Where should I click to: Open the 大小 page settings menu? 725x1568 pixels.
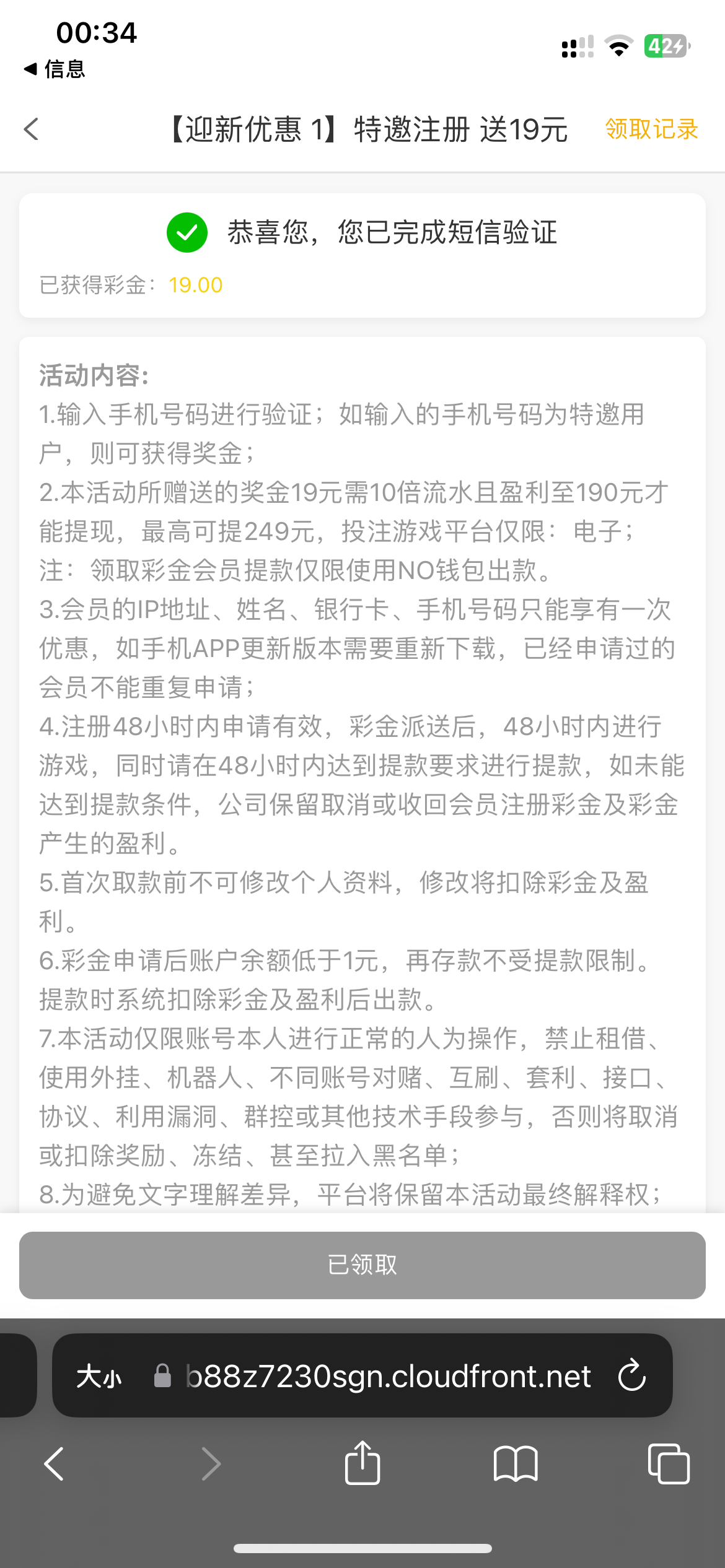coord(99,1377)
